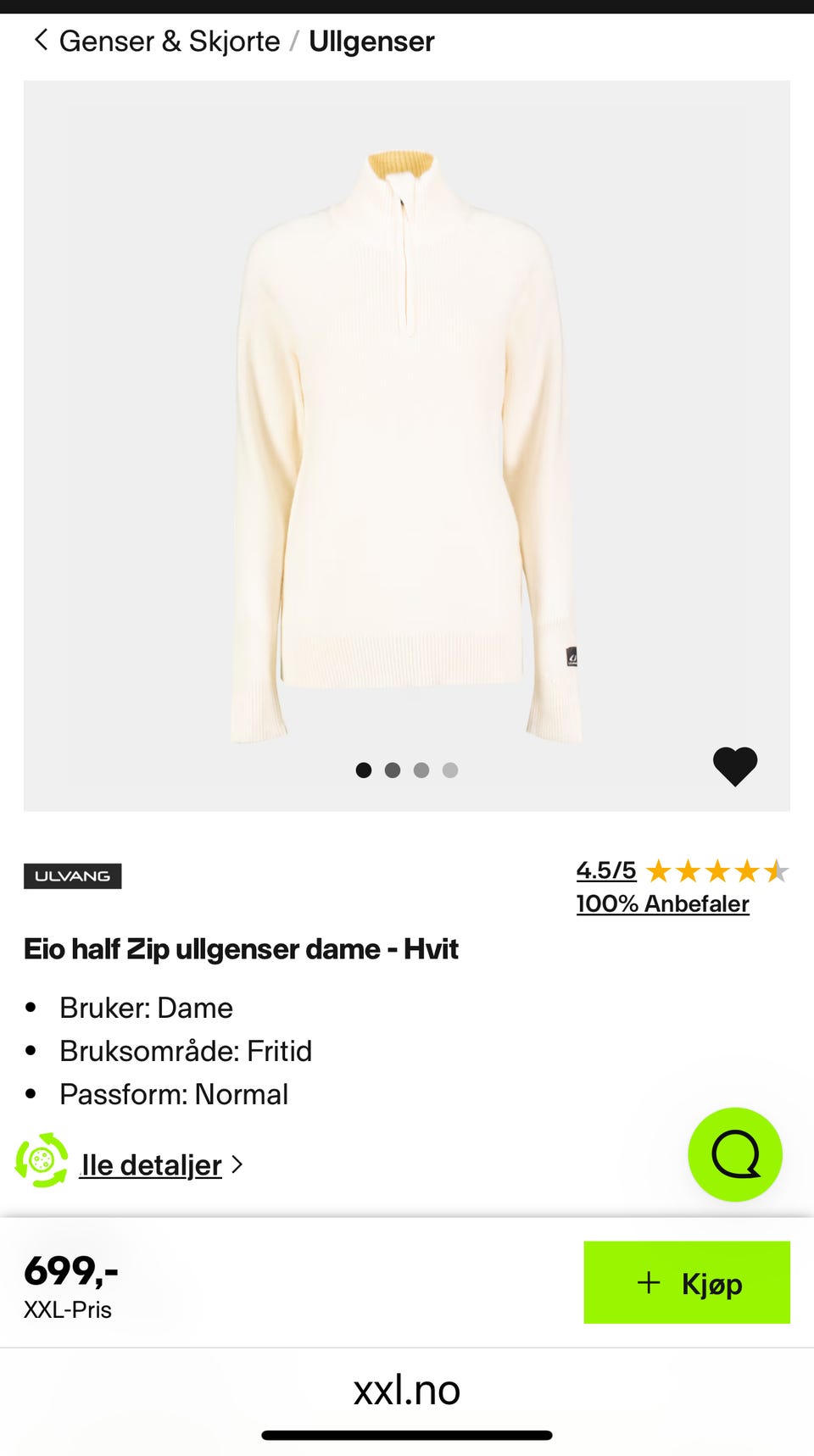Open the chat assistant bubble
Screen dimensions: 814x1456
[734, 1154]
